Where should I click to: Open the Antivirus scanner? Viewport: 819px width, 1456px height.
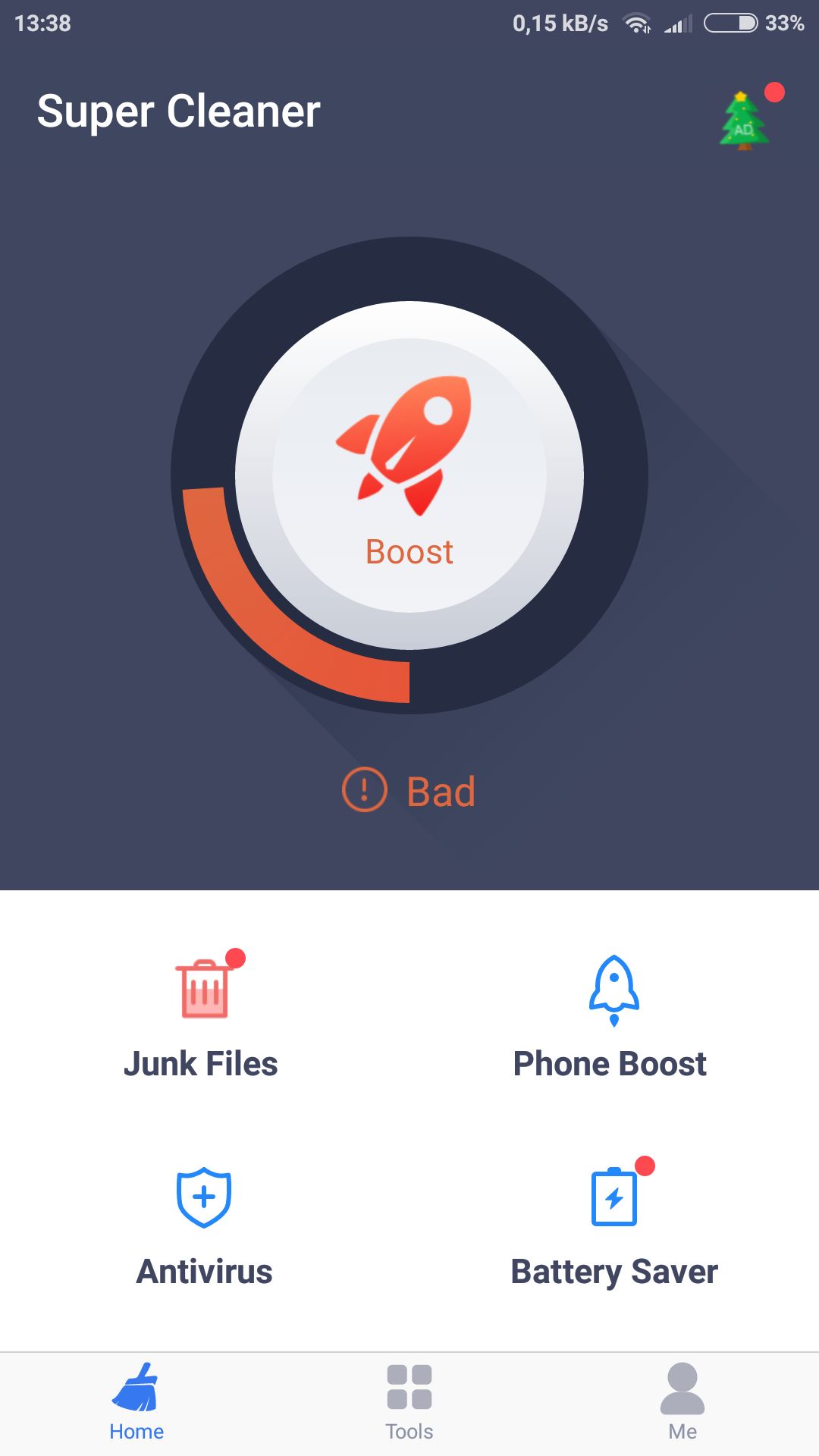pos(204,1226)
